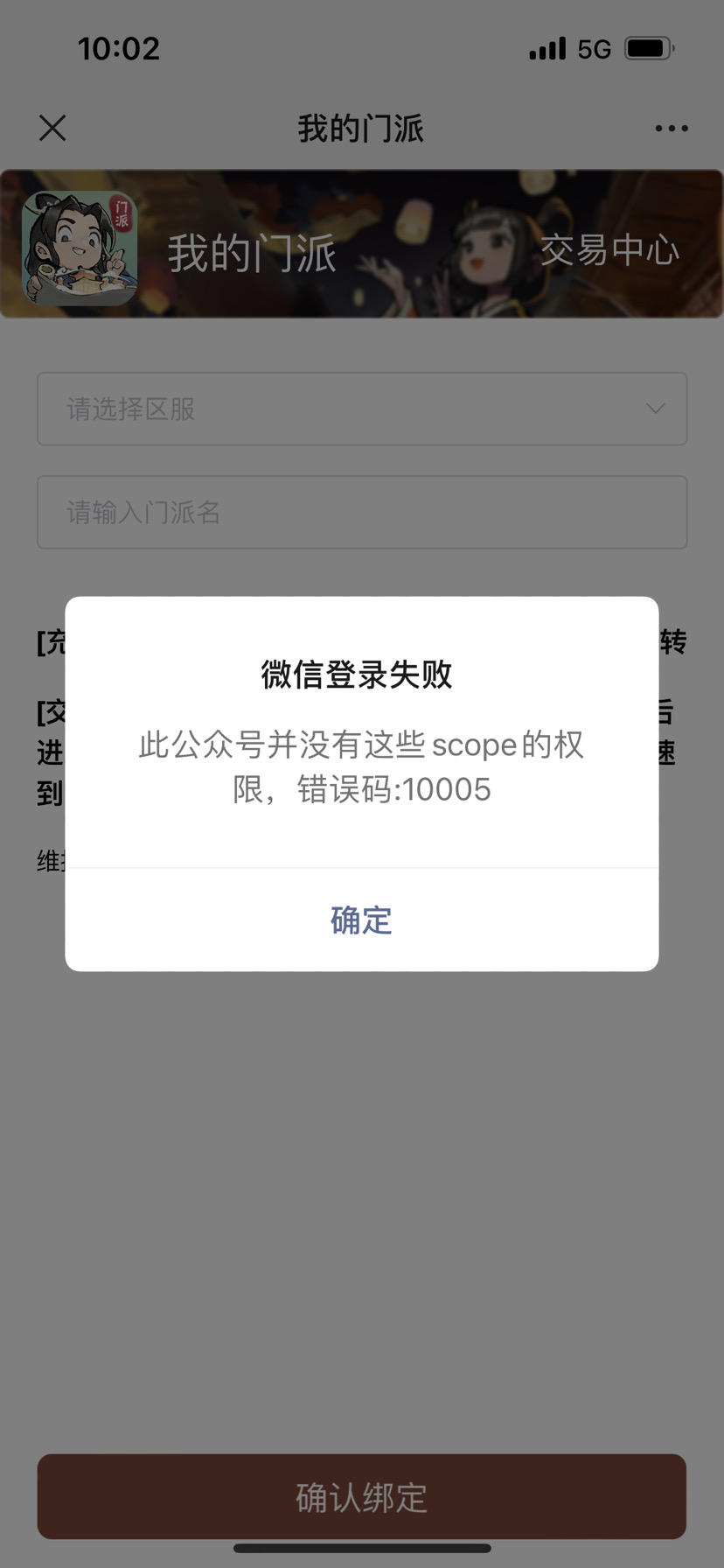Tap the 我的门派 title in the header
724x1568 pixels.
(x=361, y=128)
